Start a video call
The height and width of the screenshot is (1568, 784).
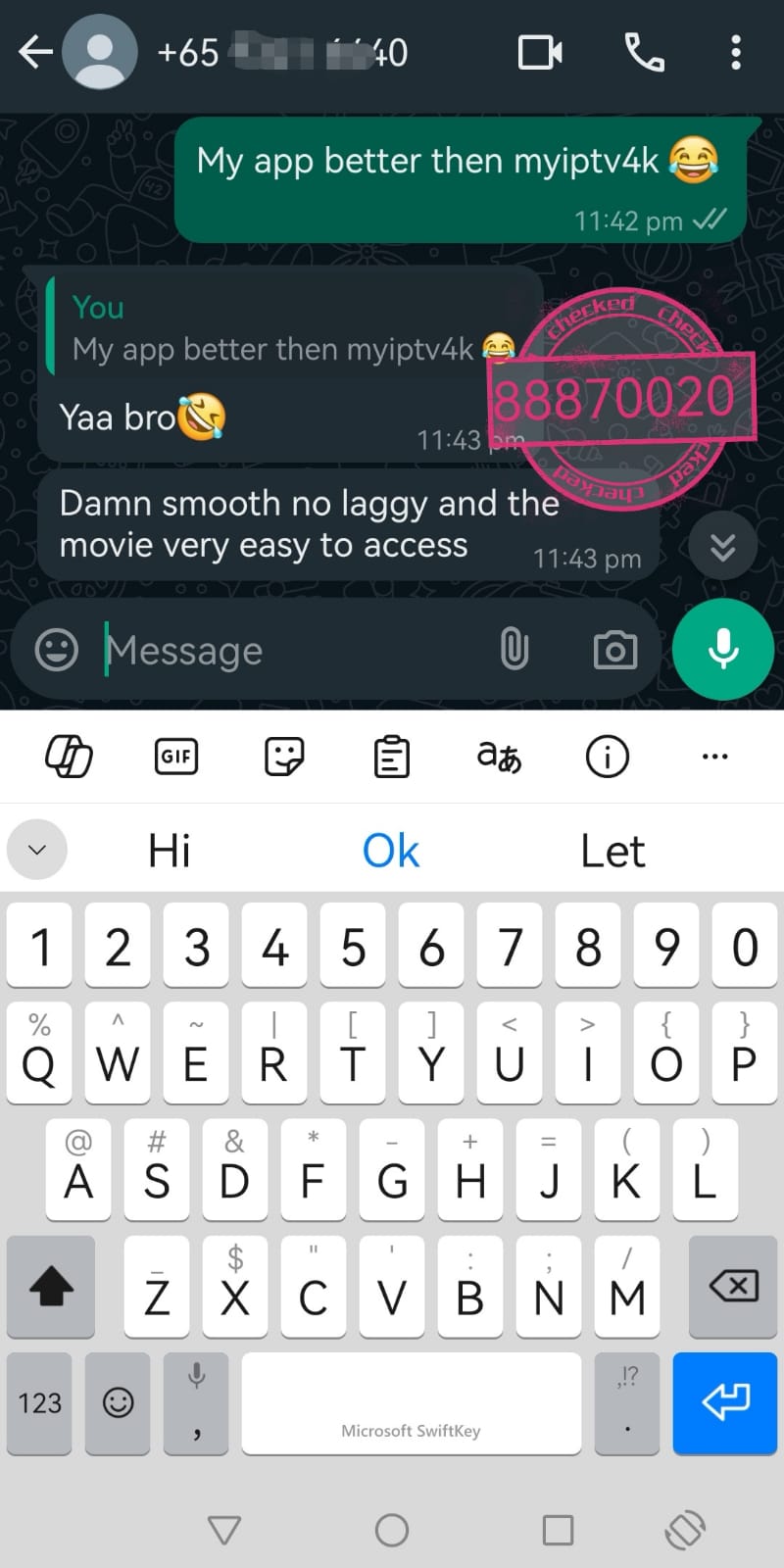(540, 52)
